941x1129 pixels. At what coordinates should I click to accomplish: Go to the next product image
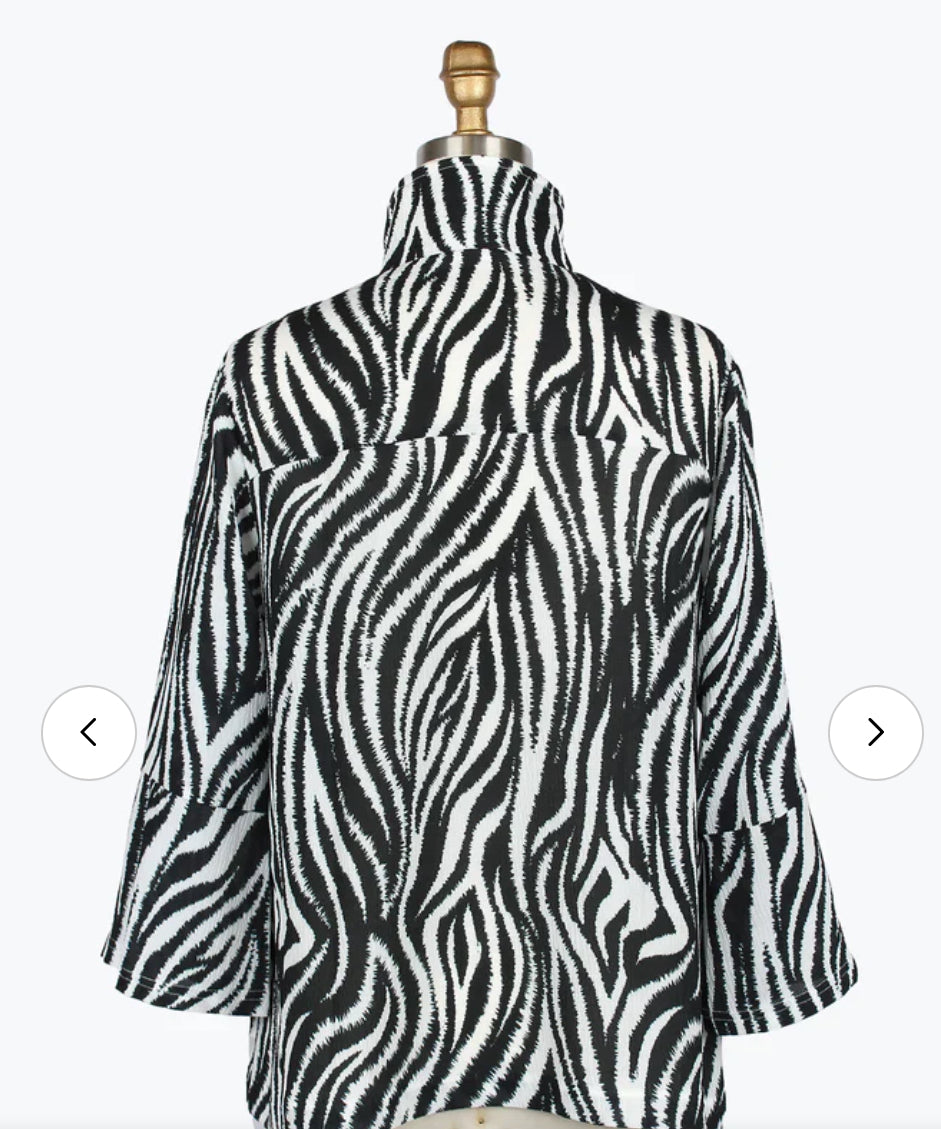(x=875, y=732)
